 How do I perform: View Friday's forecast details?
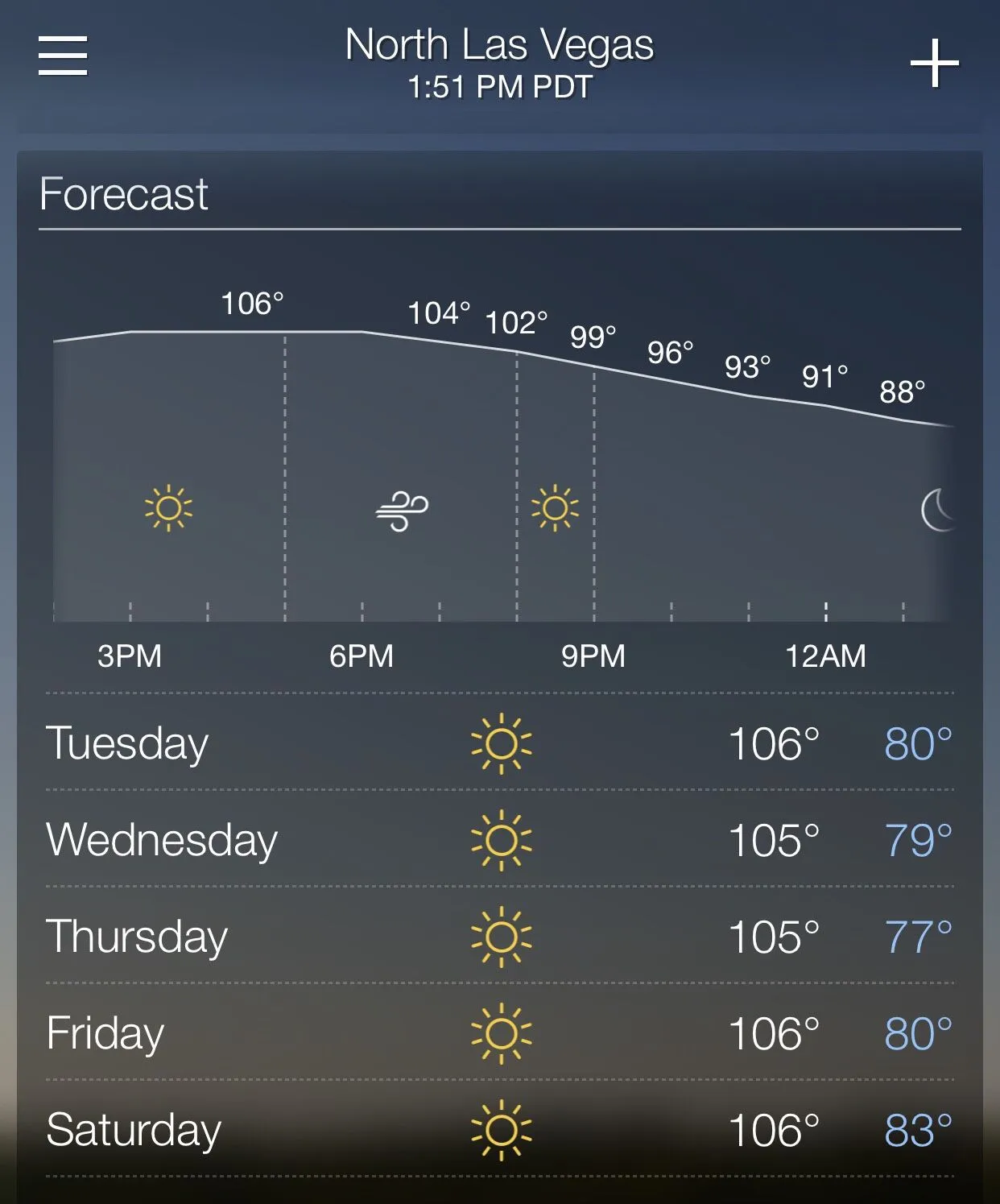click(499, 1032)
